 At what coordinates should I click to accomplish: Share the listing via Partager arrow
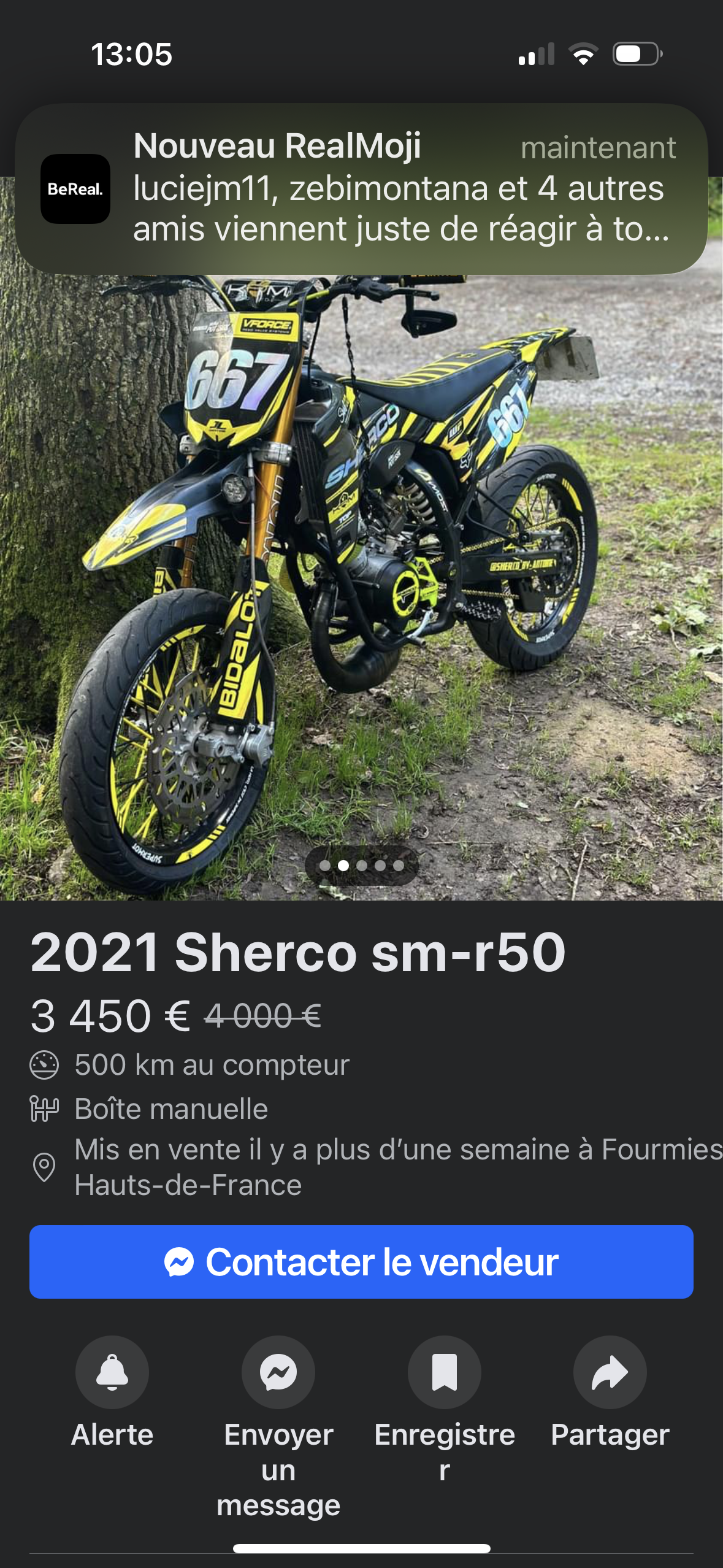610,1372
